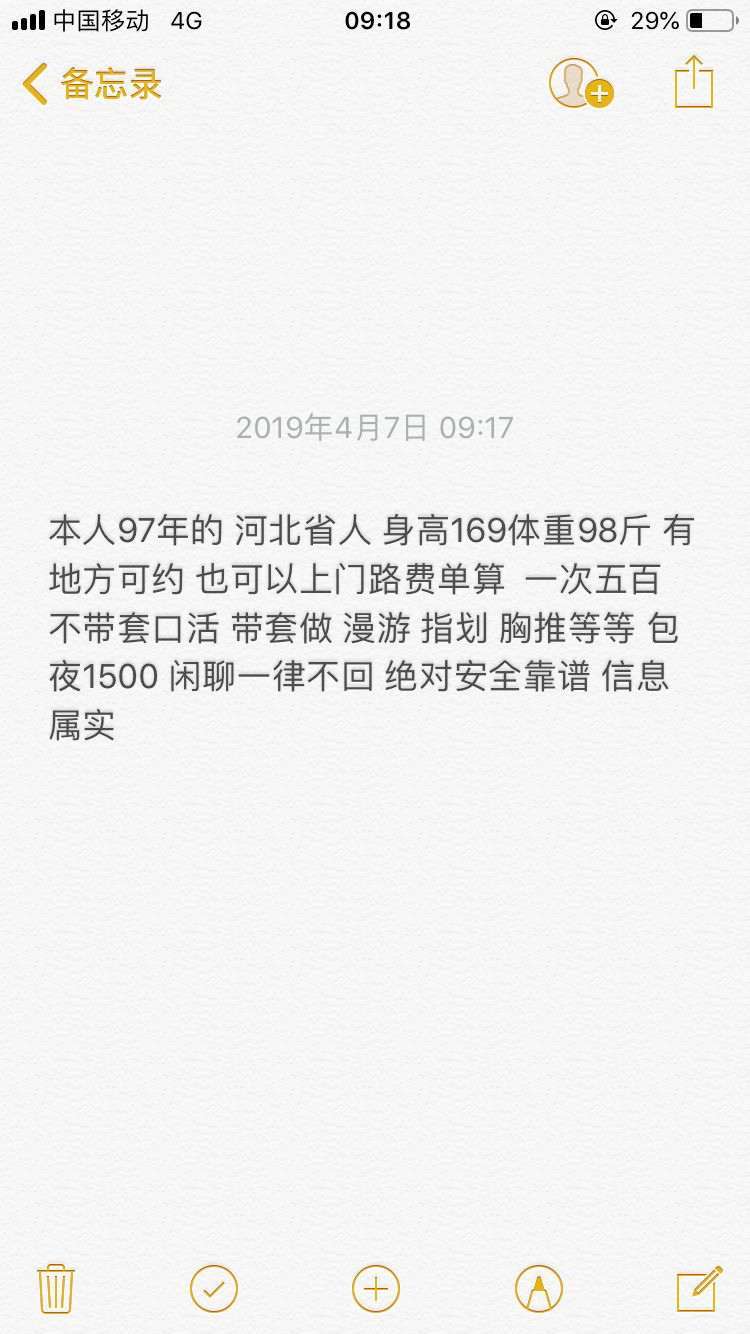Screen dimensions: 750x1334
Task: Go back to the 备忘录 list
Action: point(92,84)
